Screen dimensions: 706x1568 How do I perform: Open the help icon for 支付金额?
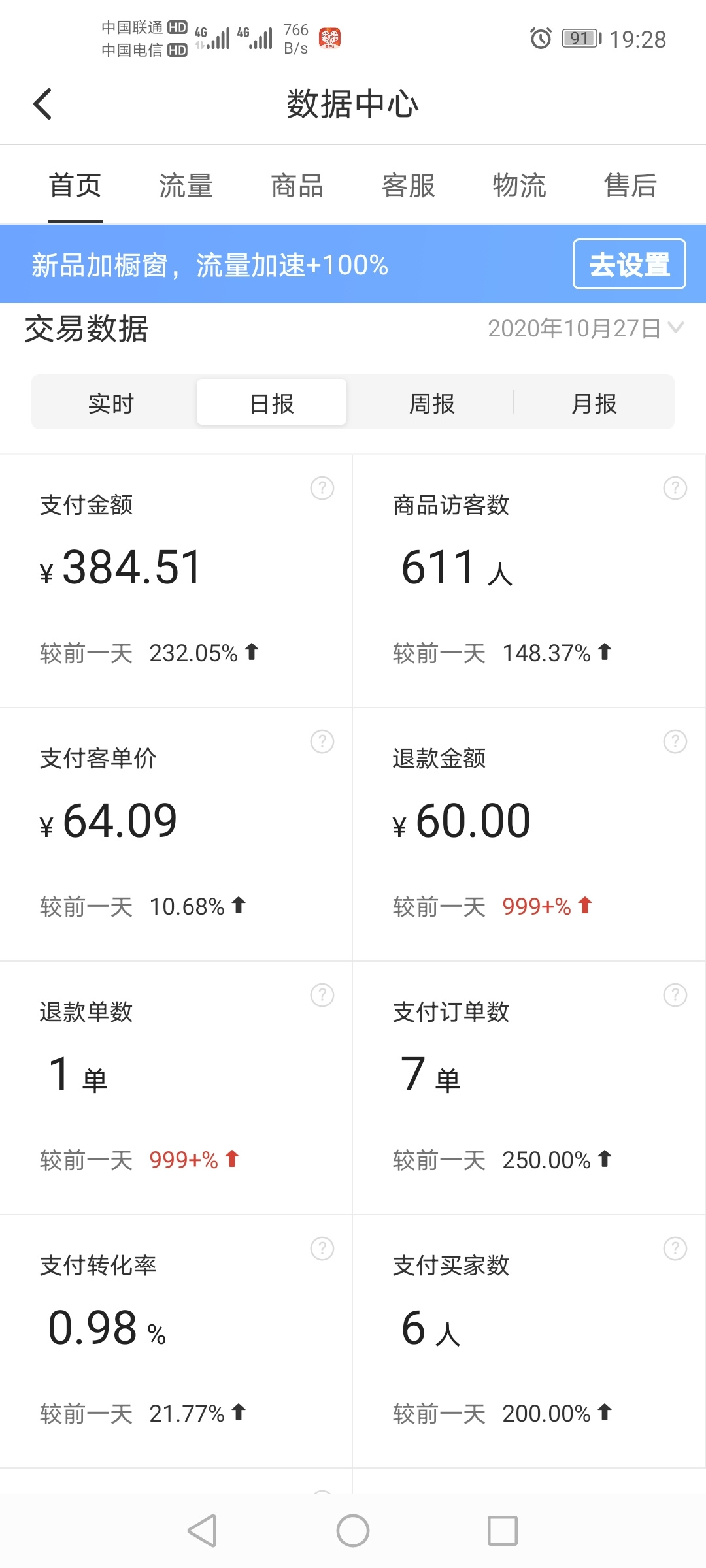pos(322,488)
